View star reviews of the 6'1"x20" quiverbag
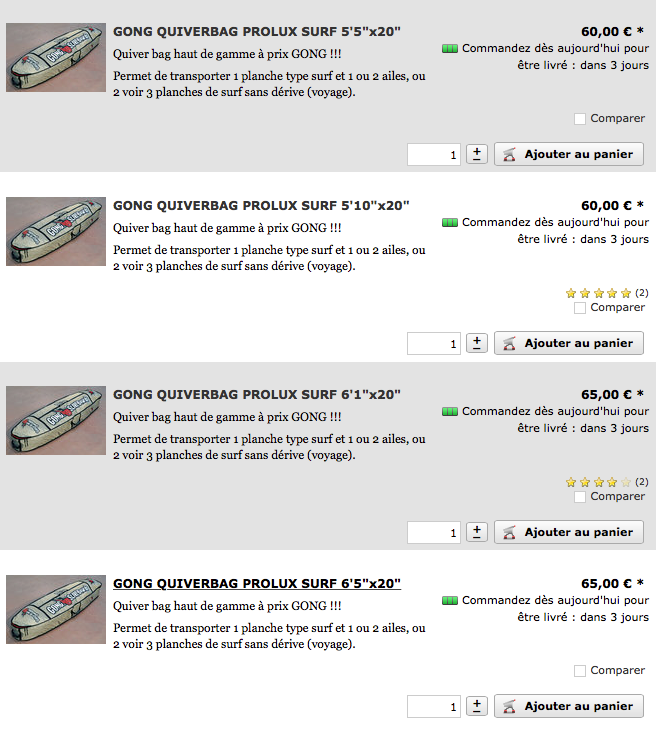 [599, 482]
